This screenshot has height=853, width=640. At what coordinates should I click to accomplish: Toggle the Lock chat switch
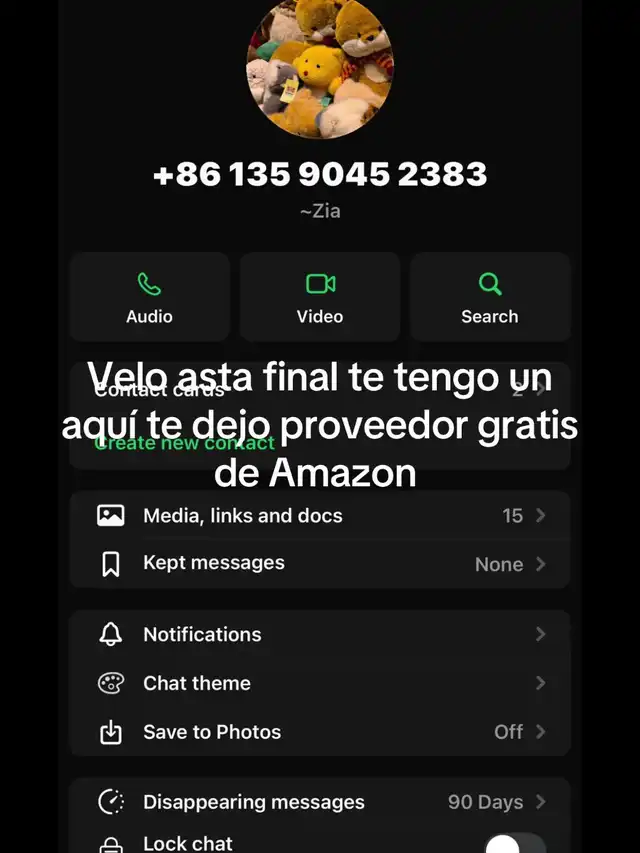pyautogui.click(x=516, y=843)
